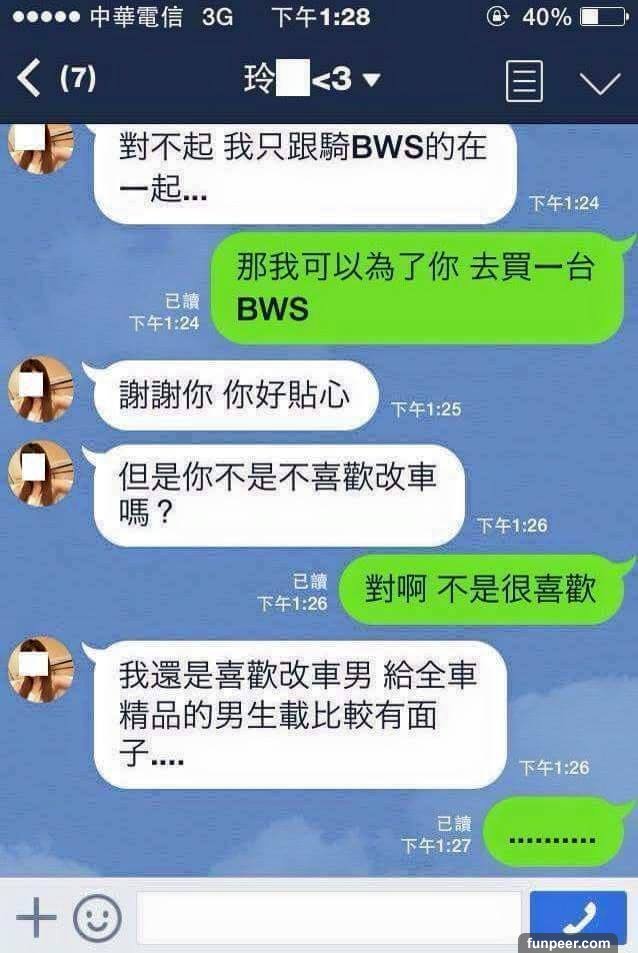The image size is (638, 953).
Task: Open the notes icon in header
Action: 524,81
